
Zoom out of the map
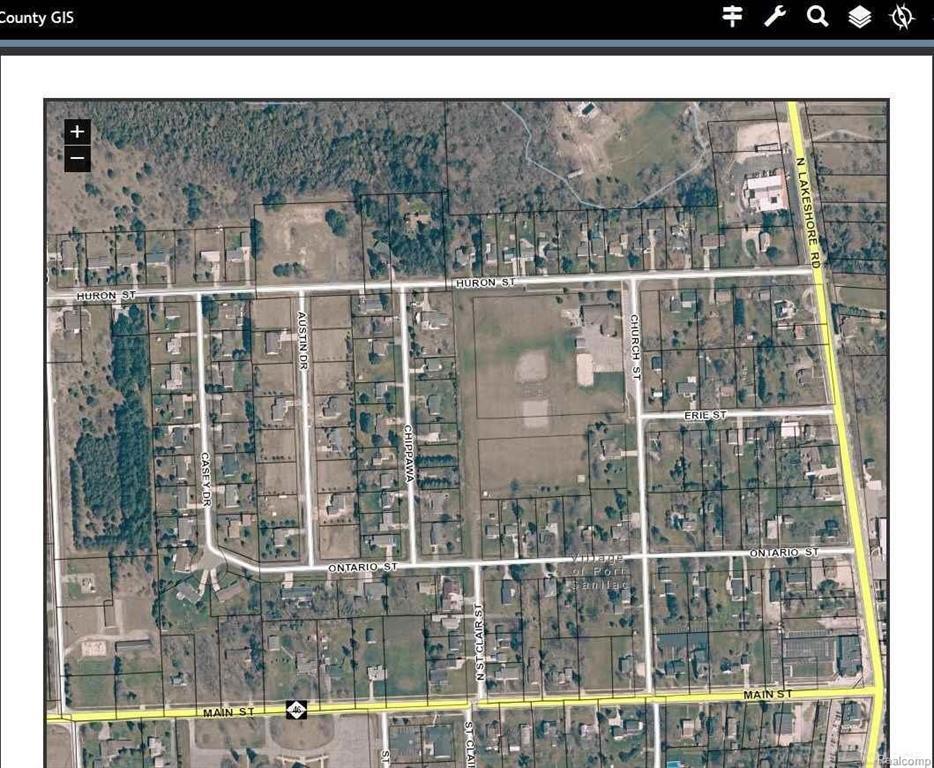pos(77,159)
